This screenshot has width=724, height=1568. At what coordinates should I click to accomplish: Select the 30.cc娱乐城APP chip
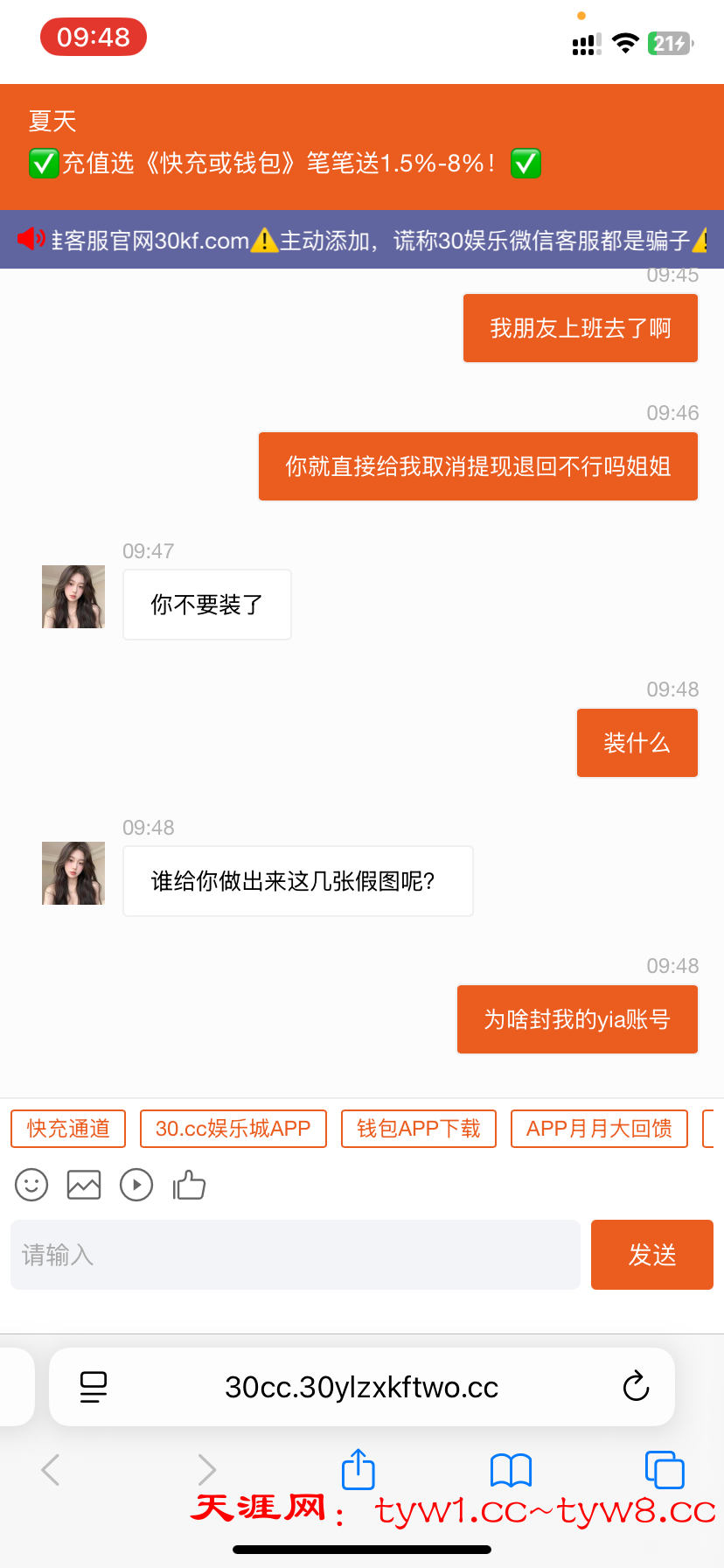pyautogui.click(x=233, y=1129)
